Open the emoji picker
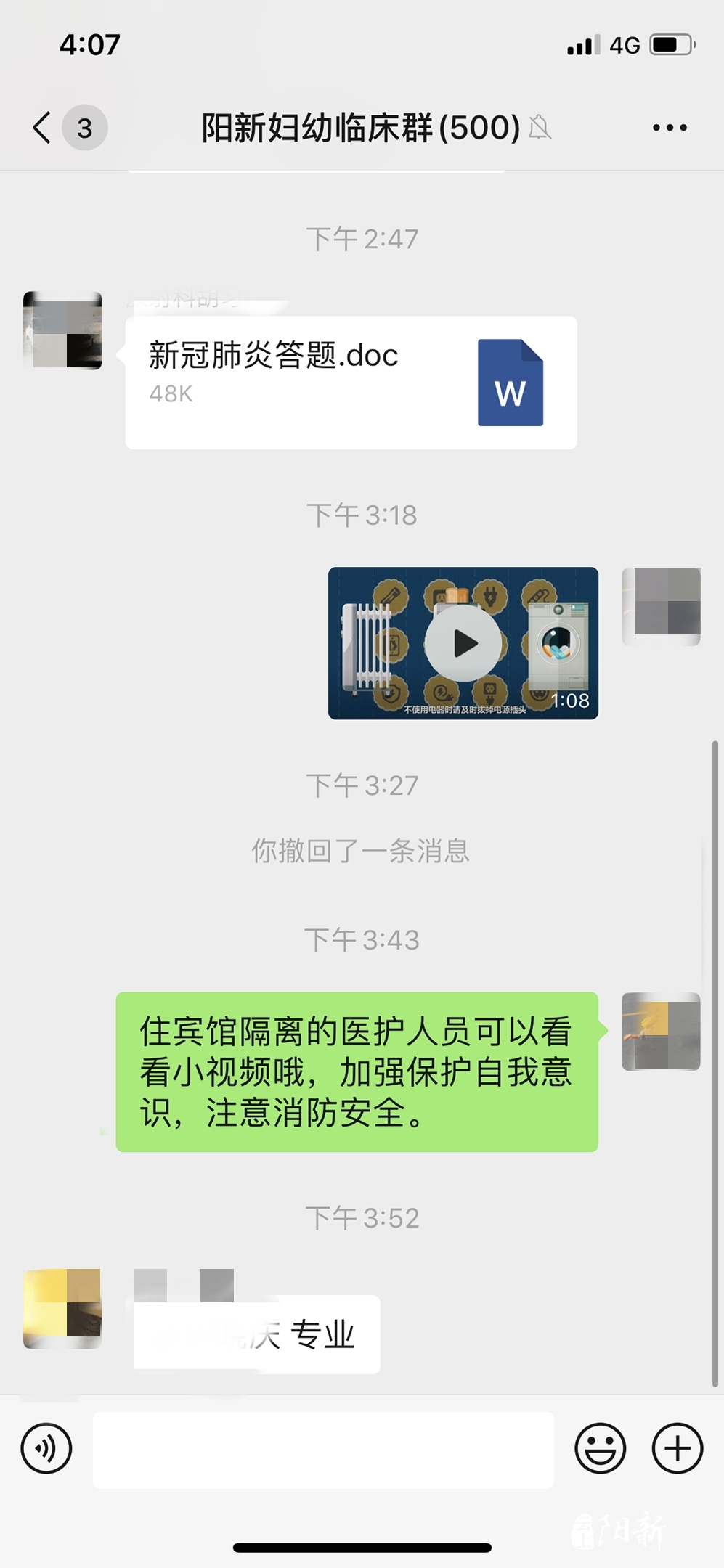Image resolution: width=724 pixels, height=1568 pixels. [600, 1449]
